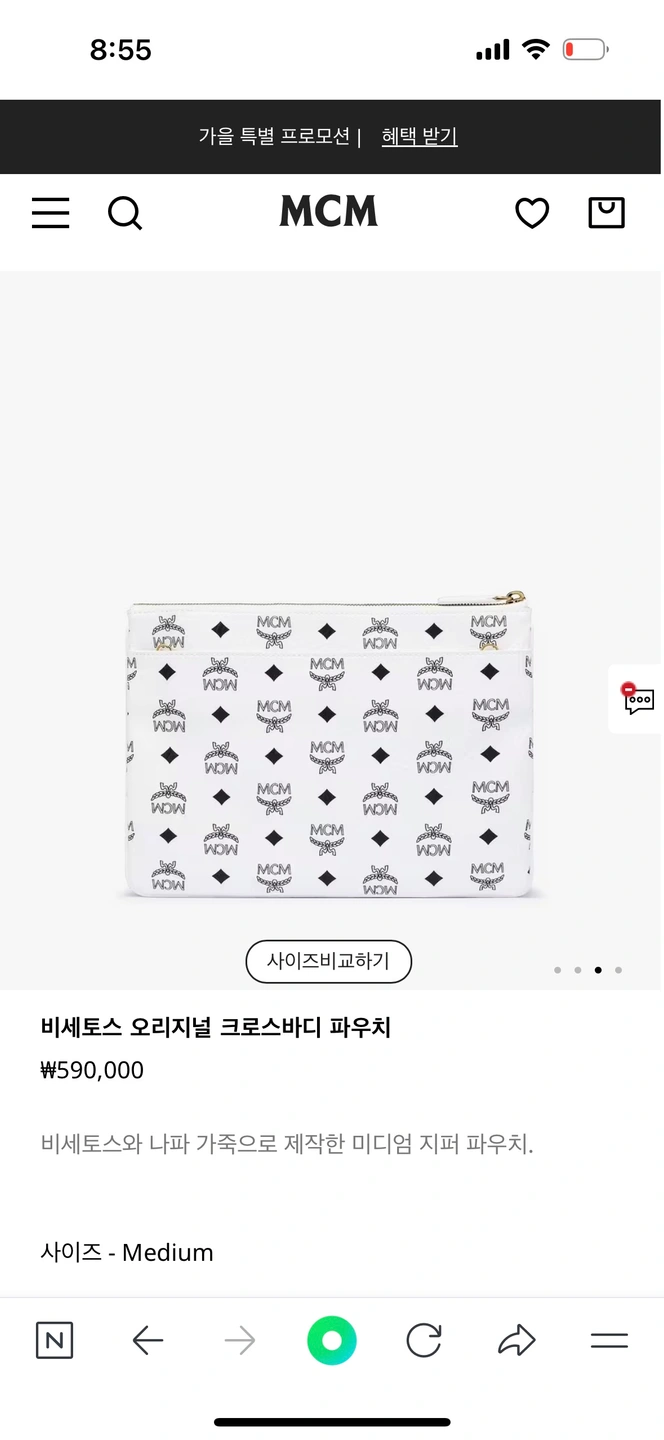Share this page

516,1340
